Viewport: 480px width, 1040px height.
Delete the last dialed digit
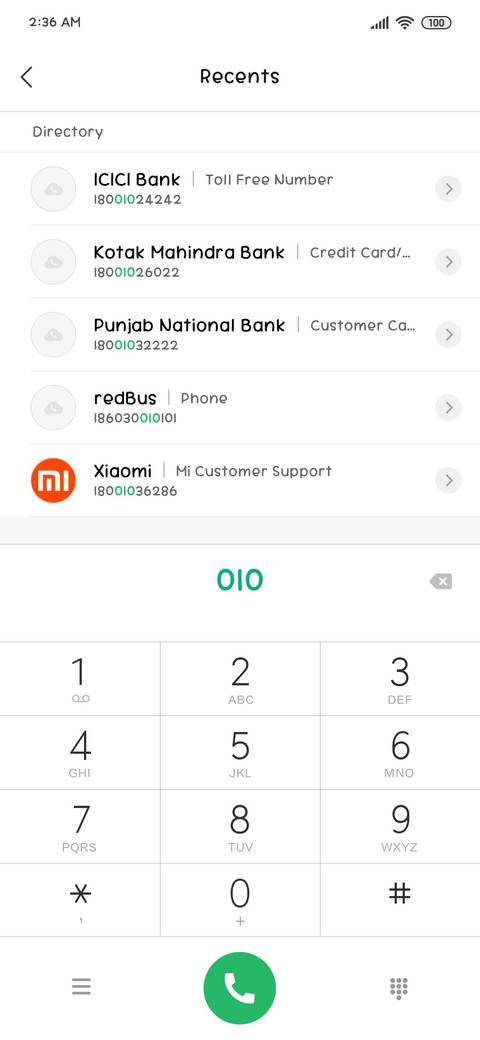point(440,582)
